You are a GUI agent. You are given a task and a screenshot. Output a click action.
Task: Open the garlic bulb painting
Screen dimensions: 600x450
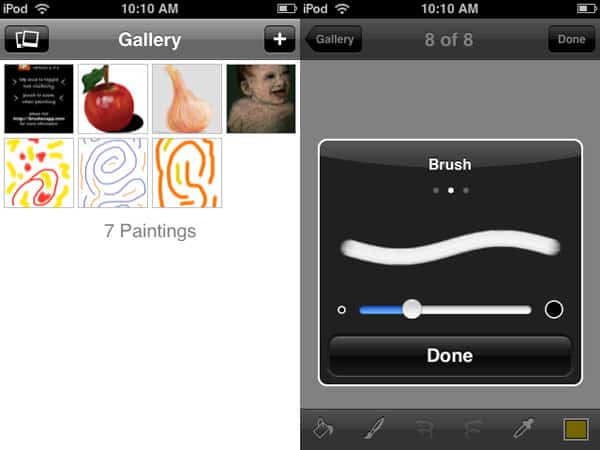(186, 98)
